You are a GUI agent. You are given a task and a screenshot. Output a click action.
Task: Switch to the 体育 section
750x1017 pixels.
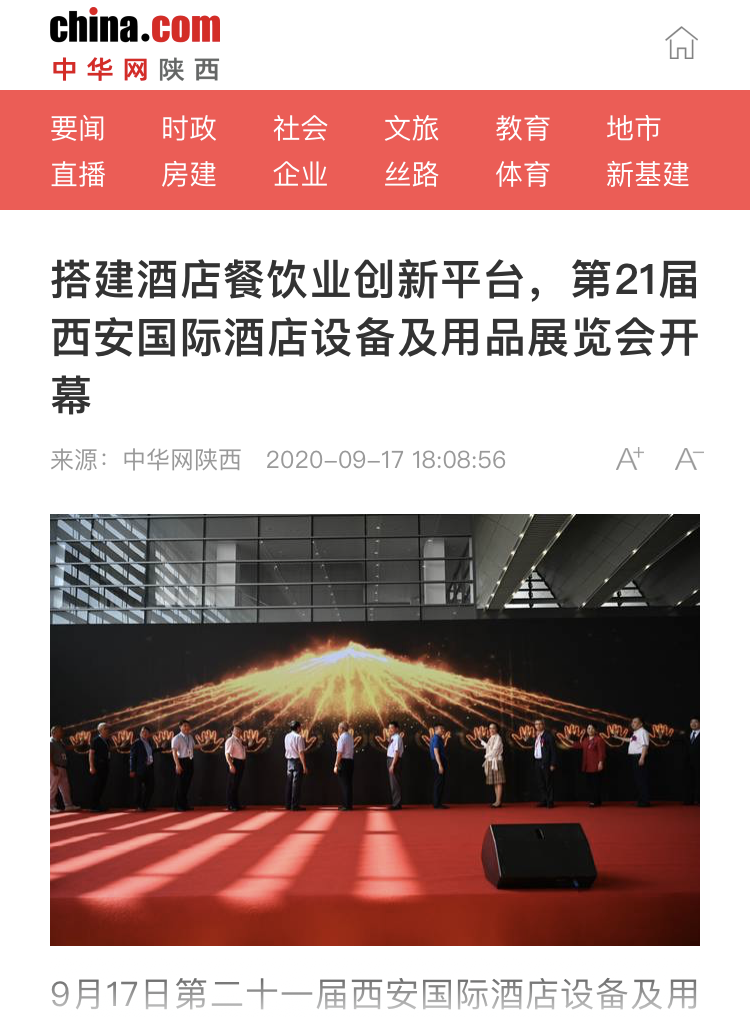[522, 174]
